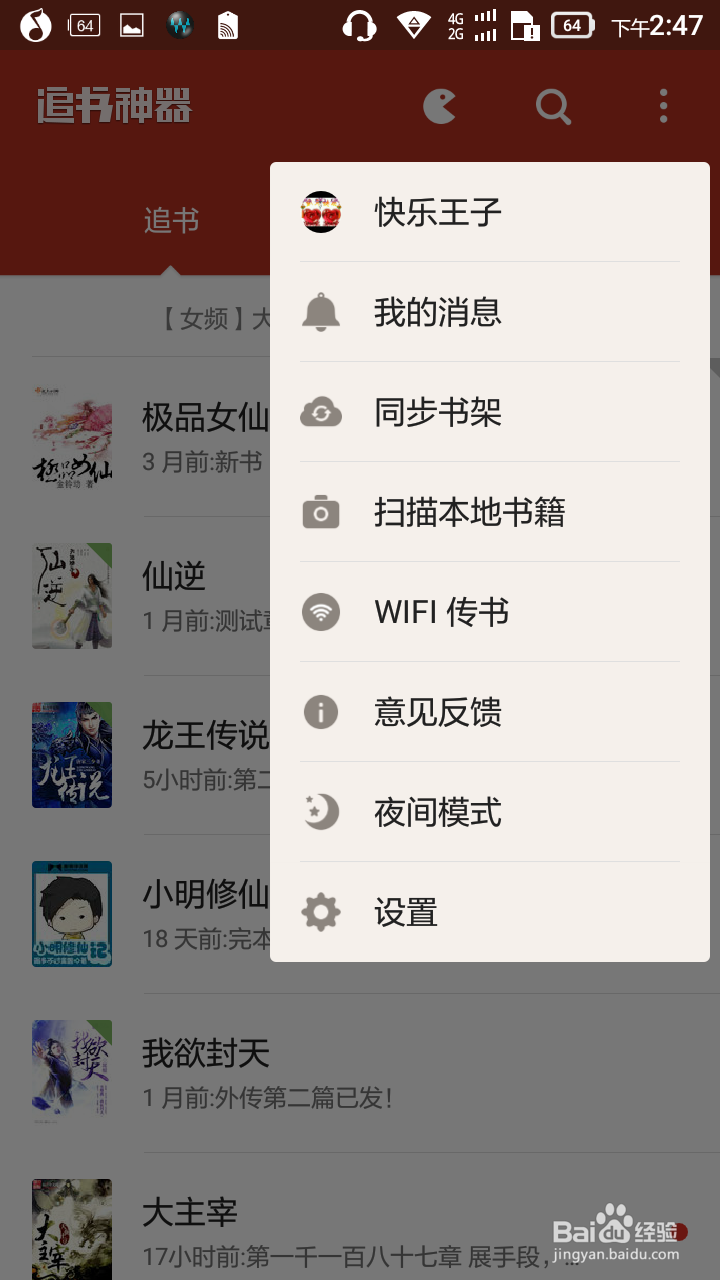Tap the Pac-Man game icon in toolbar
This screenshot has width=720, height=1280.
click(x=443, y=106)
